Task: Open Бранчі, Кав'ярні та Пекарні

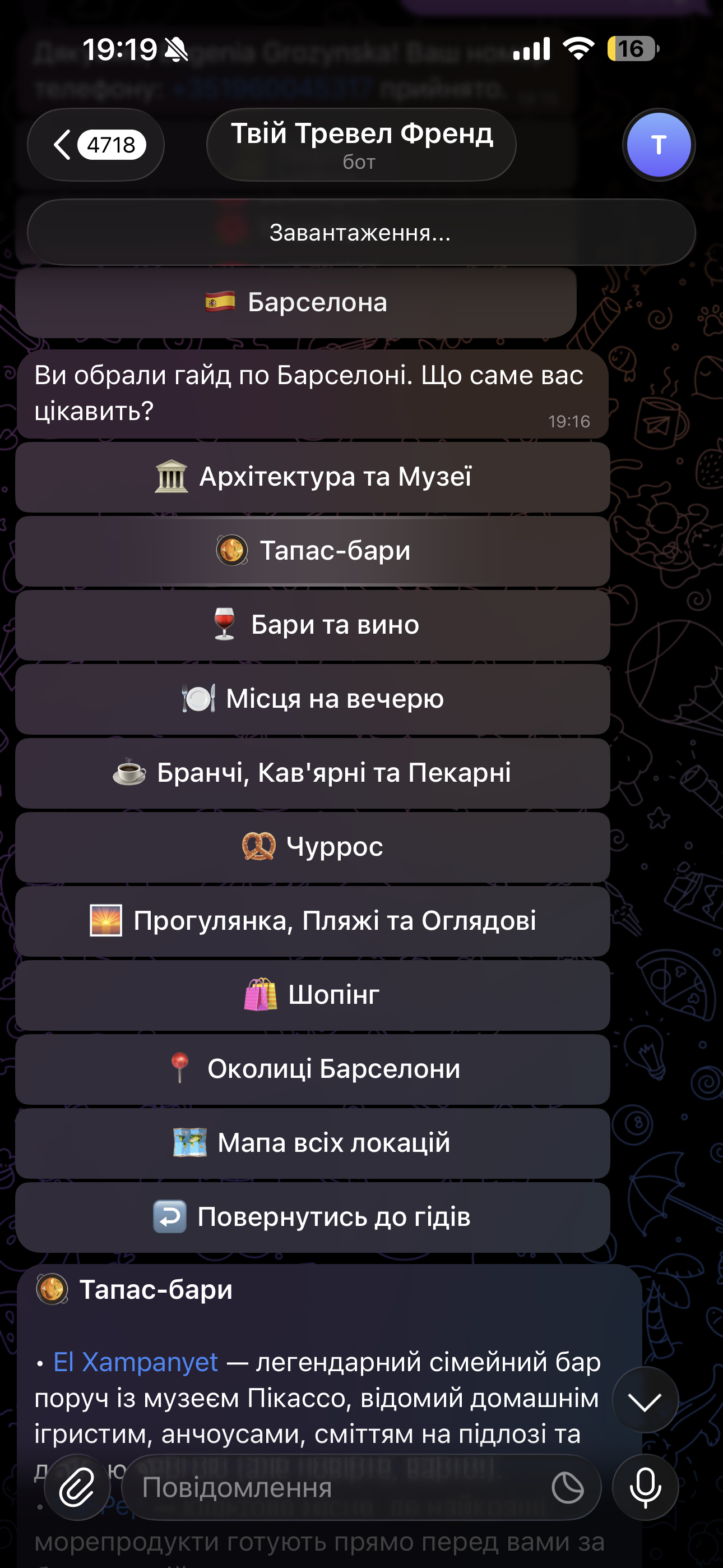Action: (313, 773)
